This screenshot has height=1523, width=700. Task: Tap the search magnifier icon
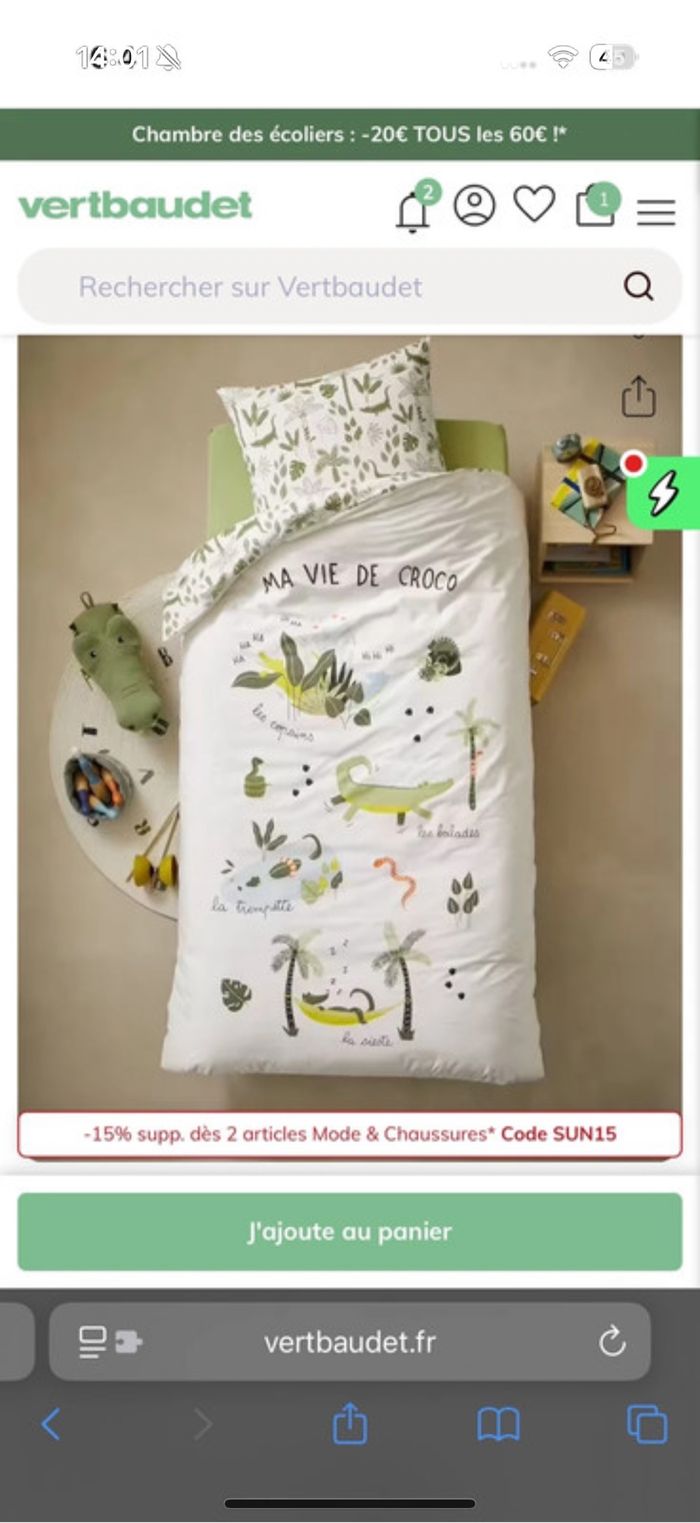click(638, 287)
